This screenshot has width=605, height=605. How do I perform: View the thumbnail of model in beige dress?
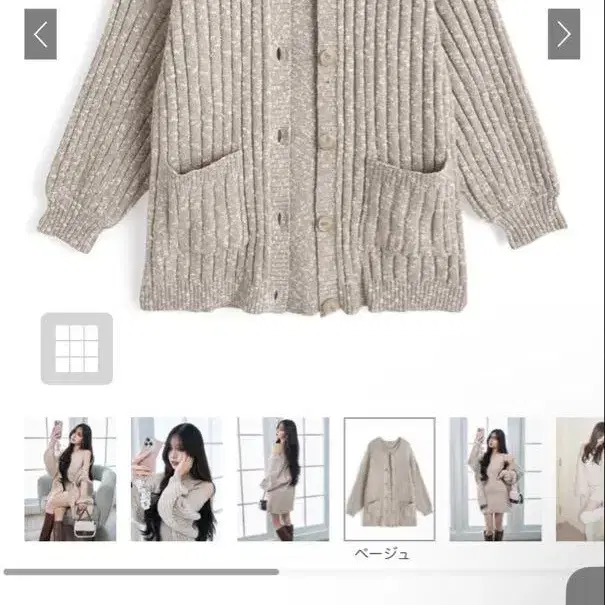(x=495, y=479)
